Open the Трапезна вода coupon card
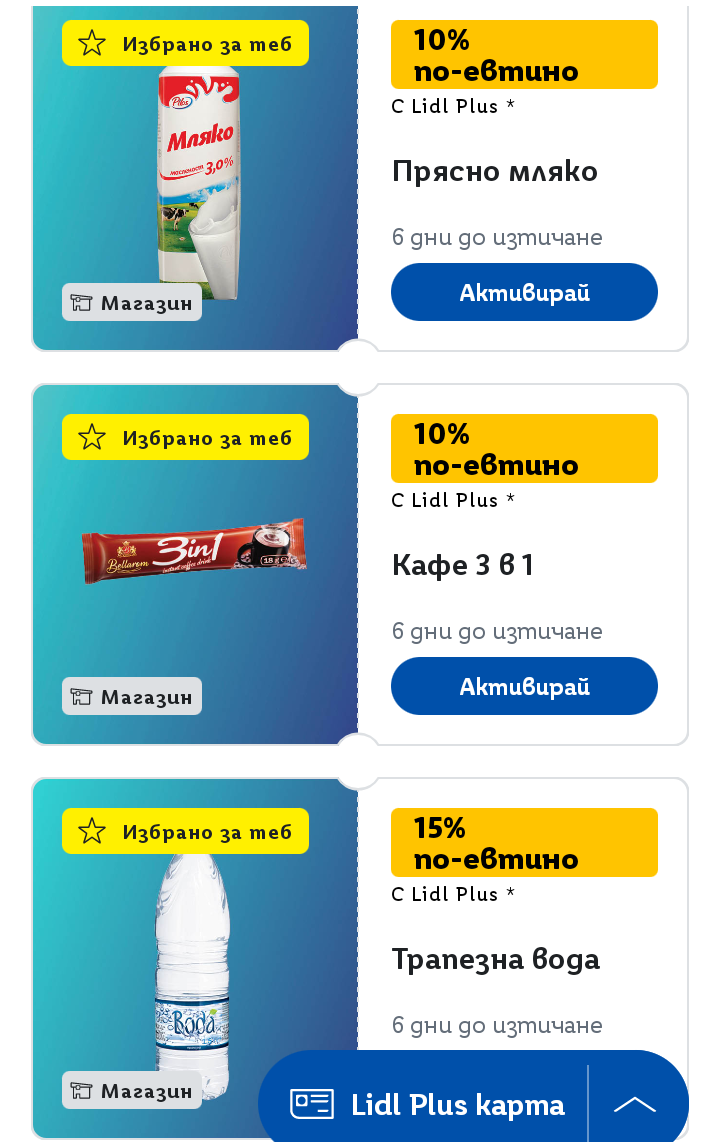The image size is (720, 1142). [x=496, y=960]
